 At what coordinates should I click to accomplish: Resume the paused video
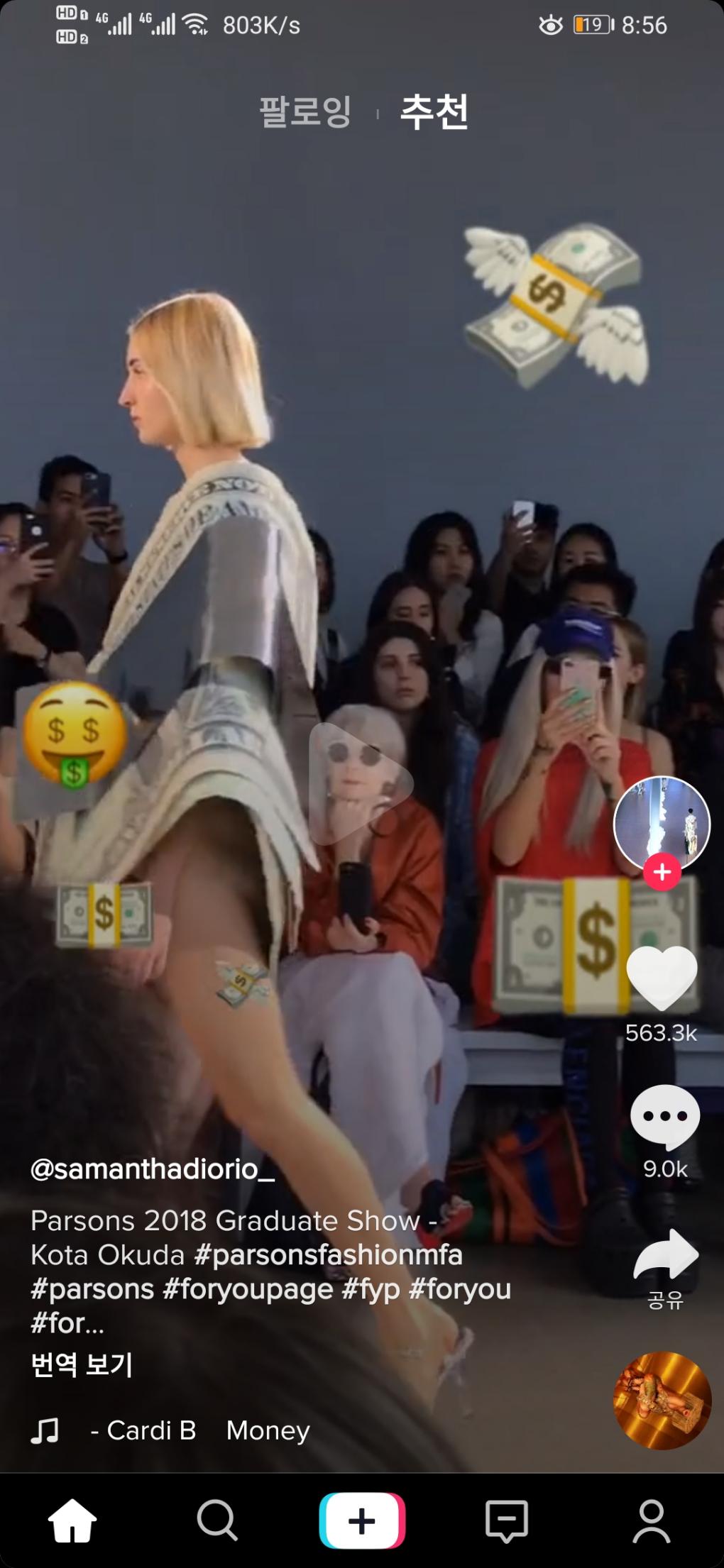(361, 783)
